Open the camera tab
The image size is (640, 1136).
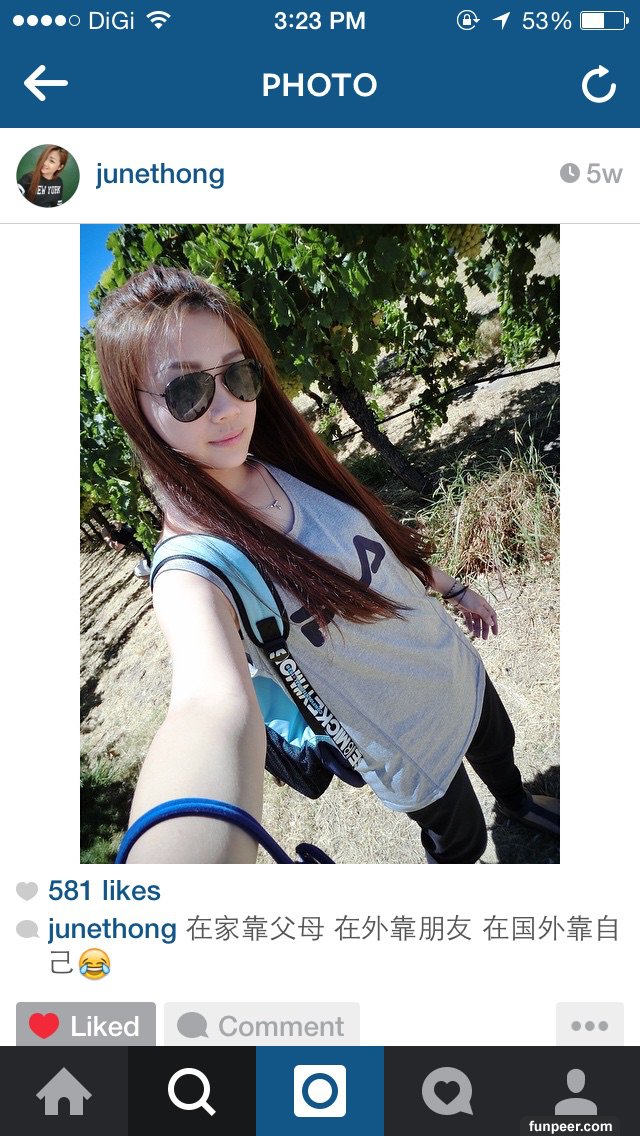point(320,1091)
